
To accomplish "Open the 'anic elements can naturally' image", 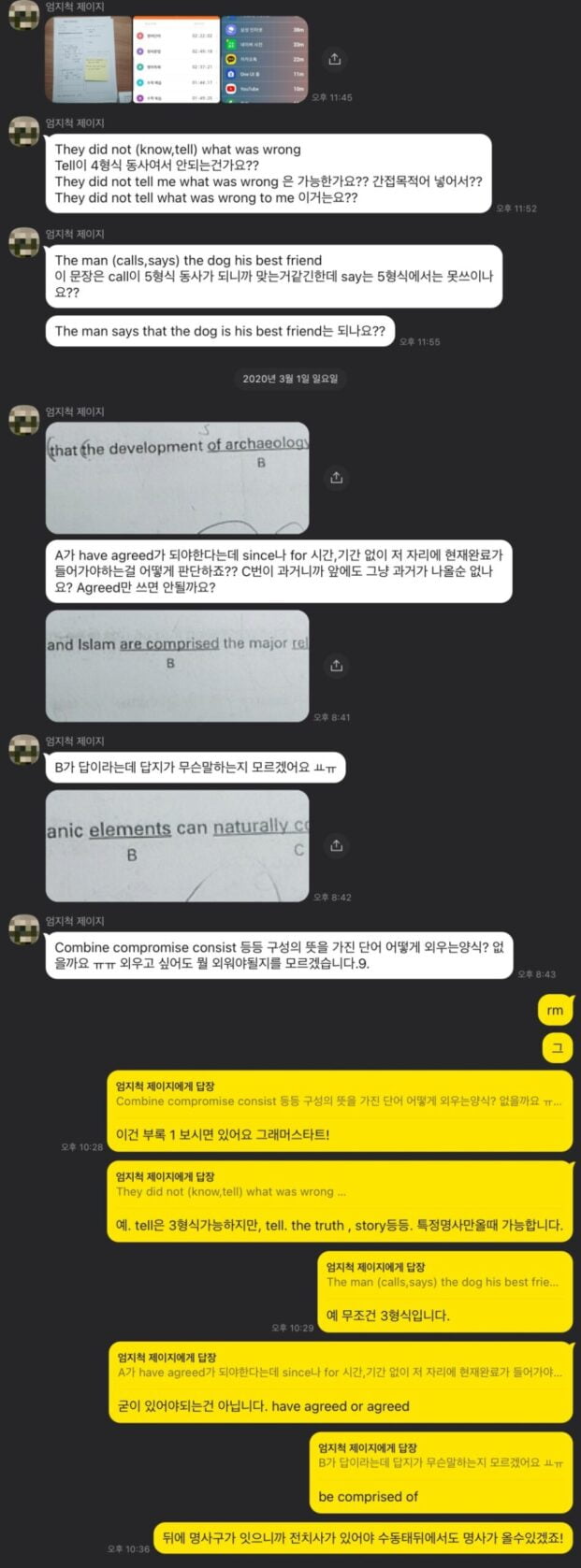I will click(178, 845).
